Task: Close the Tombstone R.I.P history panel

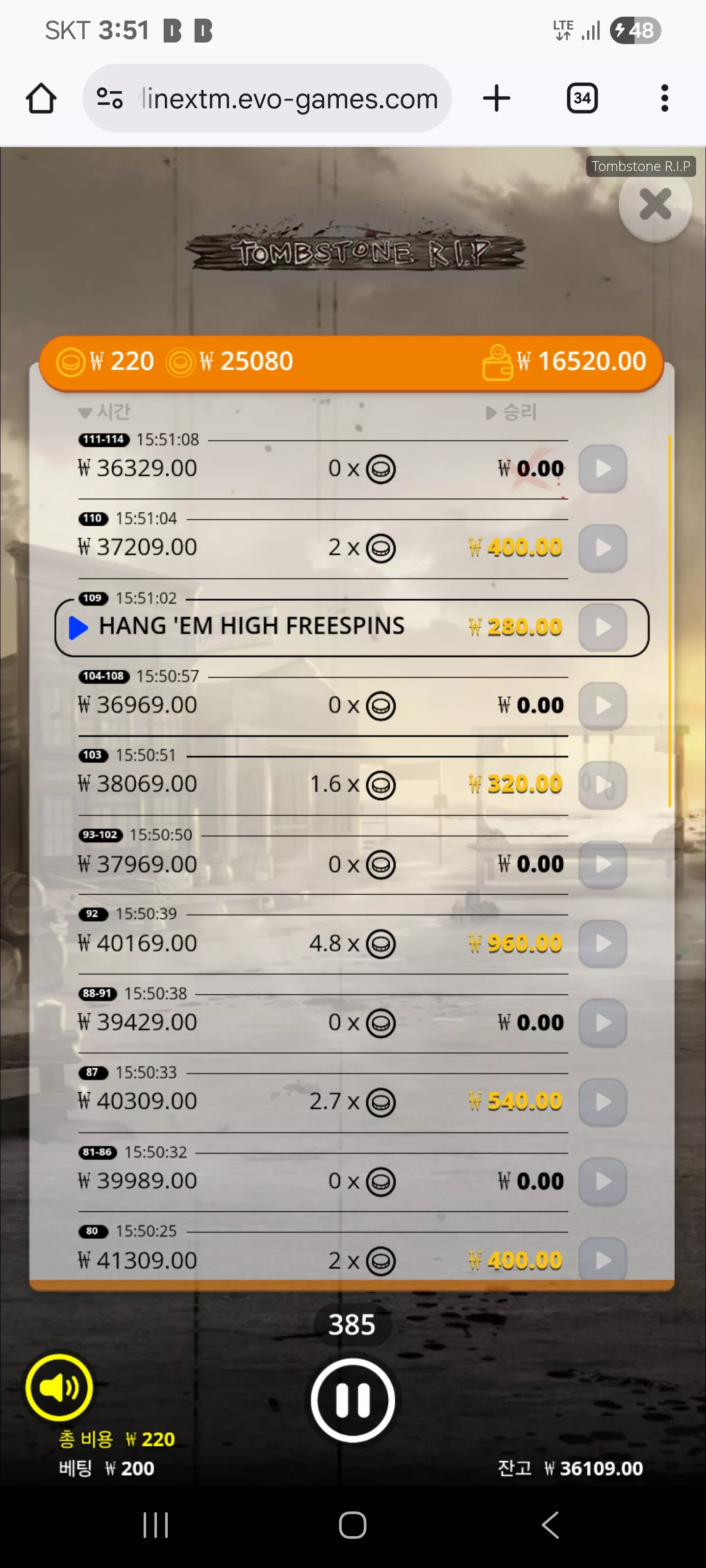Action: (655, 204)
